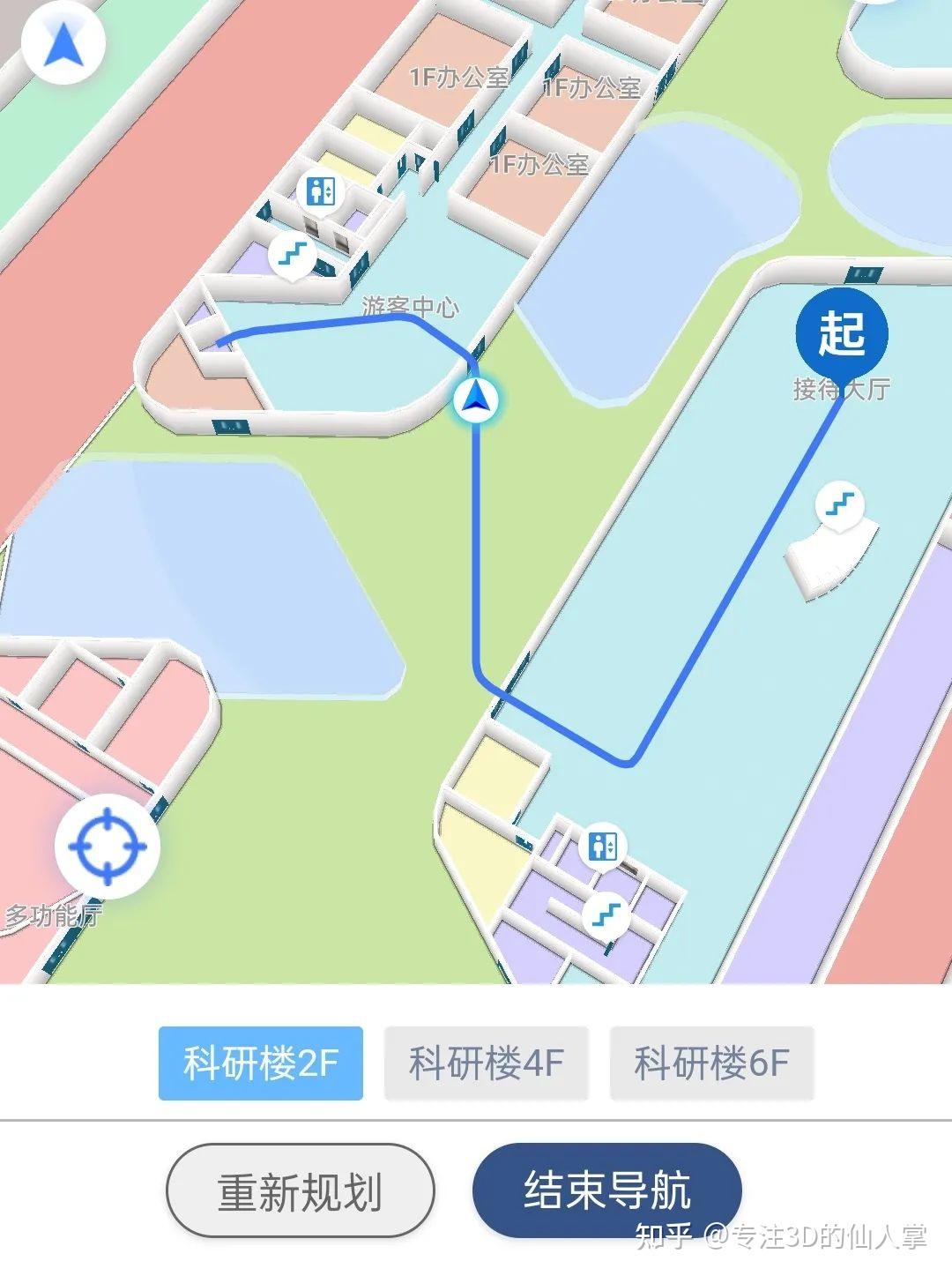Switch to the 科研楼4F floor tab
Image resolution: width=952 pixels, height=1276 pixels.
coord(486,1064)
